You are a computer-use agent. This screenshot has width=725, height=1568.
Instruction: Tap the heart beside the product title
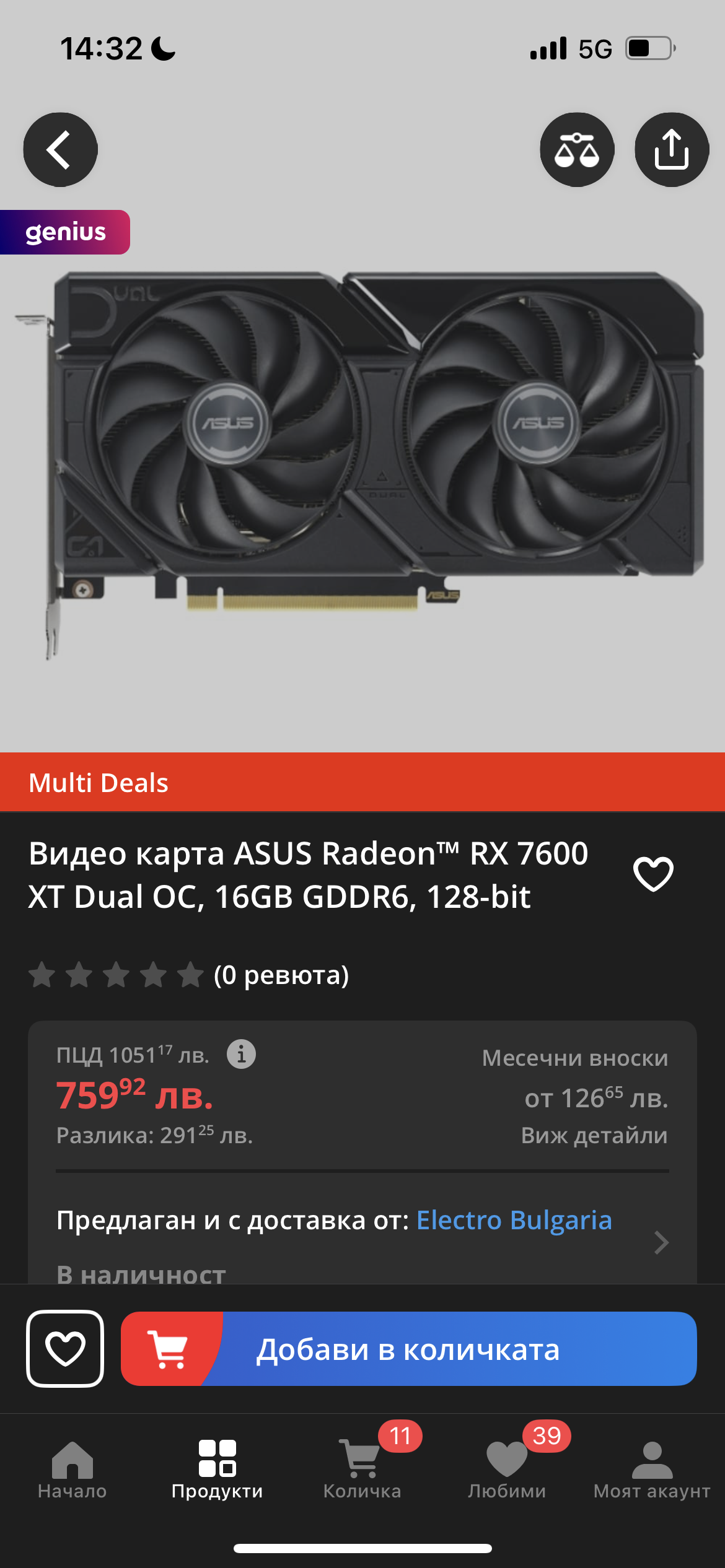pyautogui.click(x=653, y=874)
